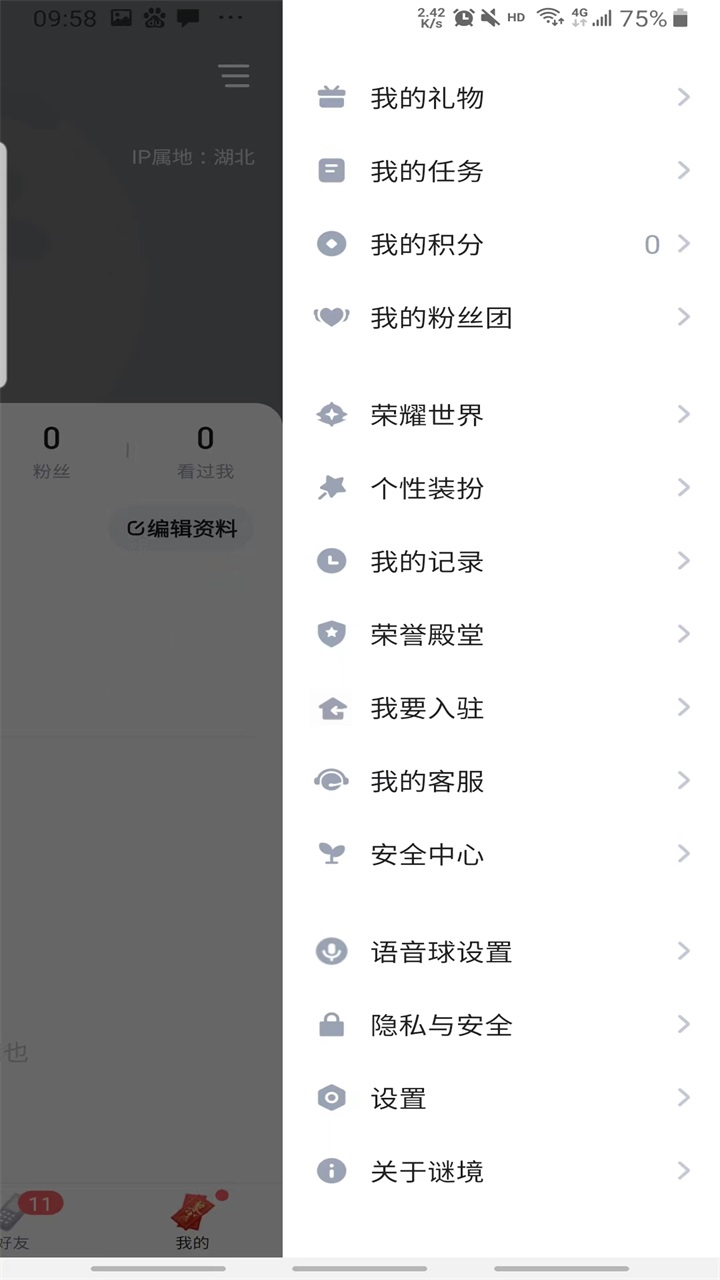This screenshot has height=1280, width=720.
Task: Expand the 关于谜境 row chevron
Action: [x=684, y=1171]
